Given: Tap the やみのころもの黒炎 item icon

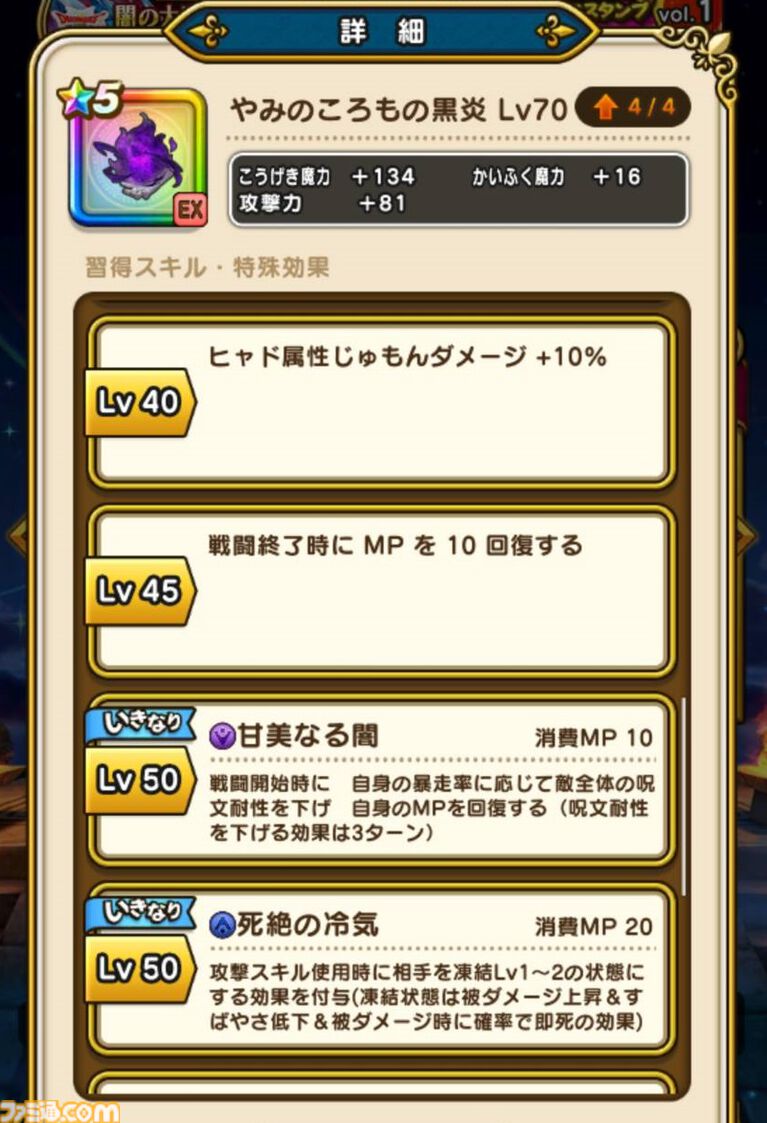Looking at the screenshot, I should (x=136, y=158).
